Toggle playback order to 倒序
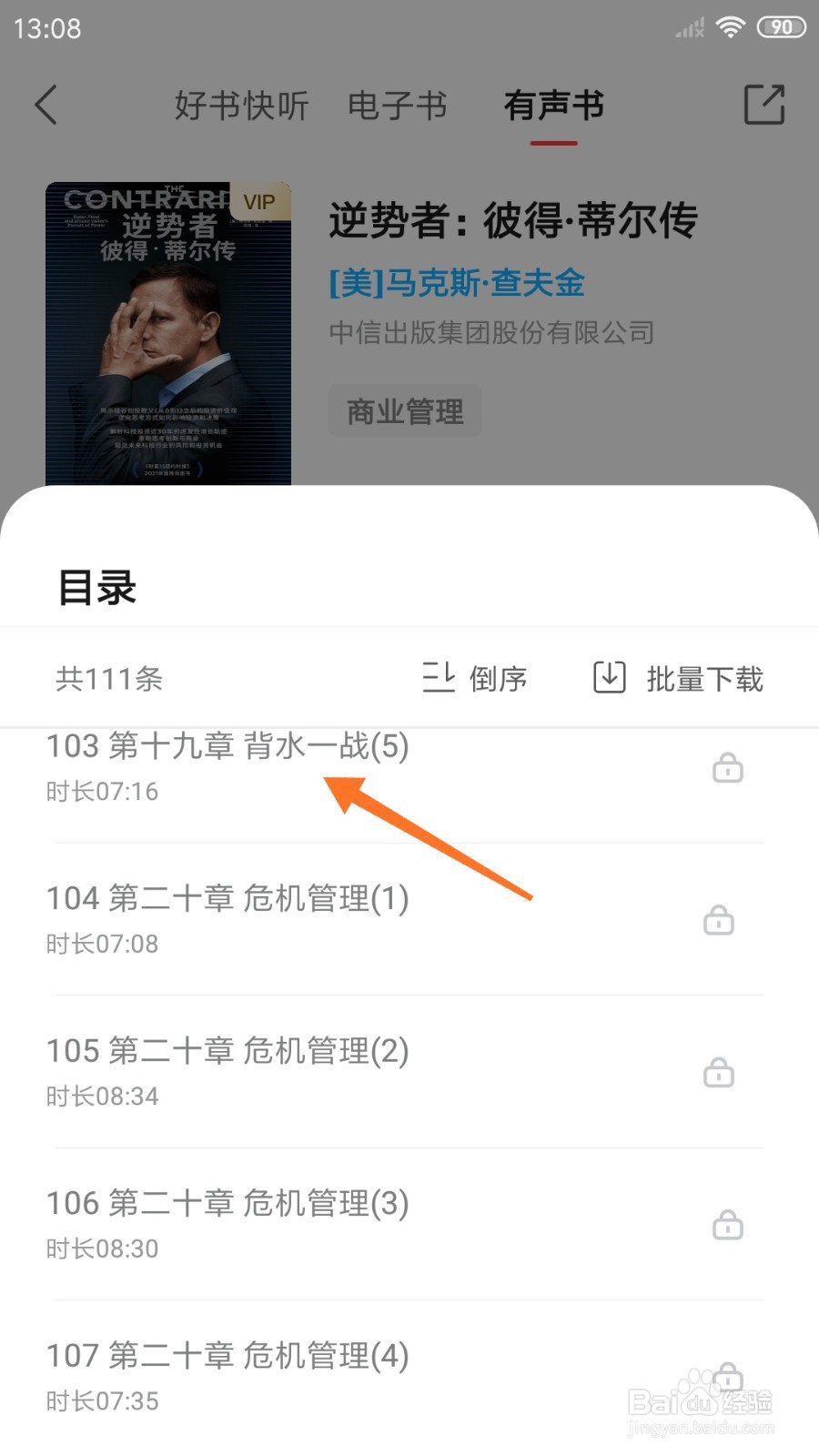This screenshot has height=1456, width=819. (476, 679)
